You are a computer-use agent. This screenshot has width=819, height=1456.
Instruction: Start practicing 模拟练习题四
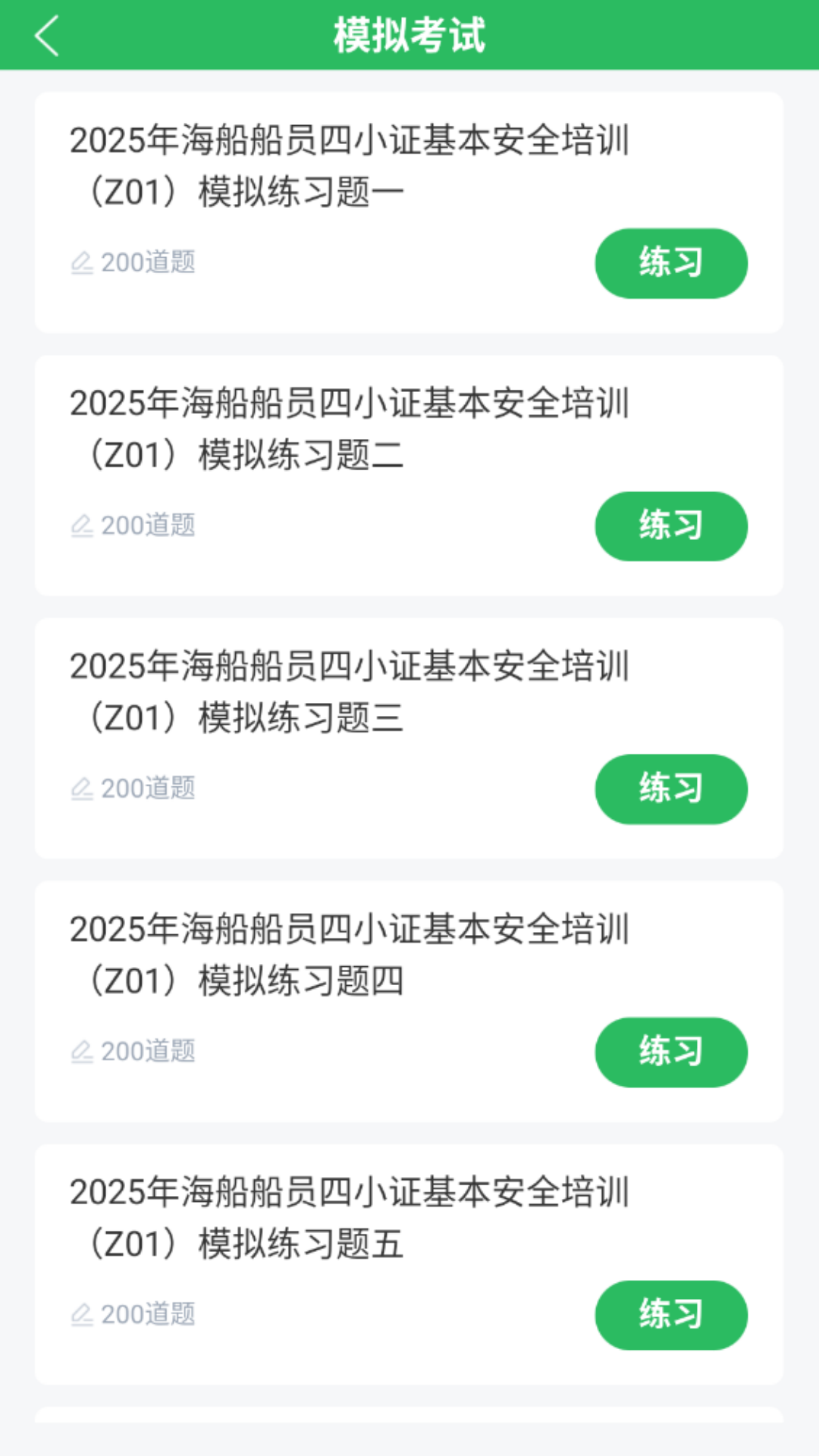pos(671,1051)
